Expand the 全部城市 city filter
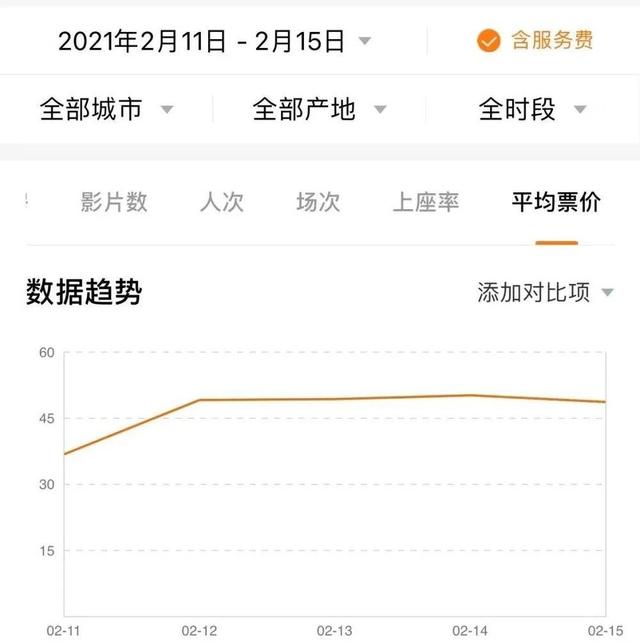This screenshot has width=640, height=642. tap(106, 109)
